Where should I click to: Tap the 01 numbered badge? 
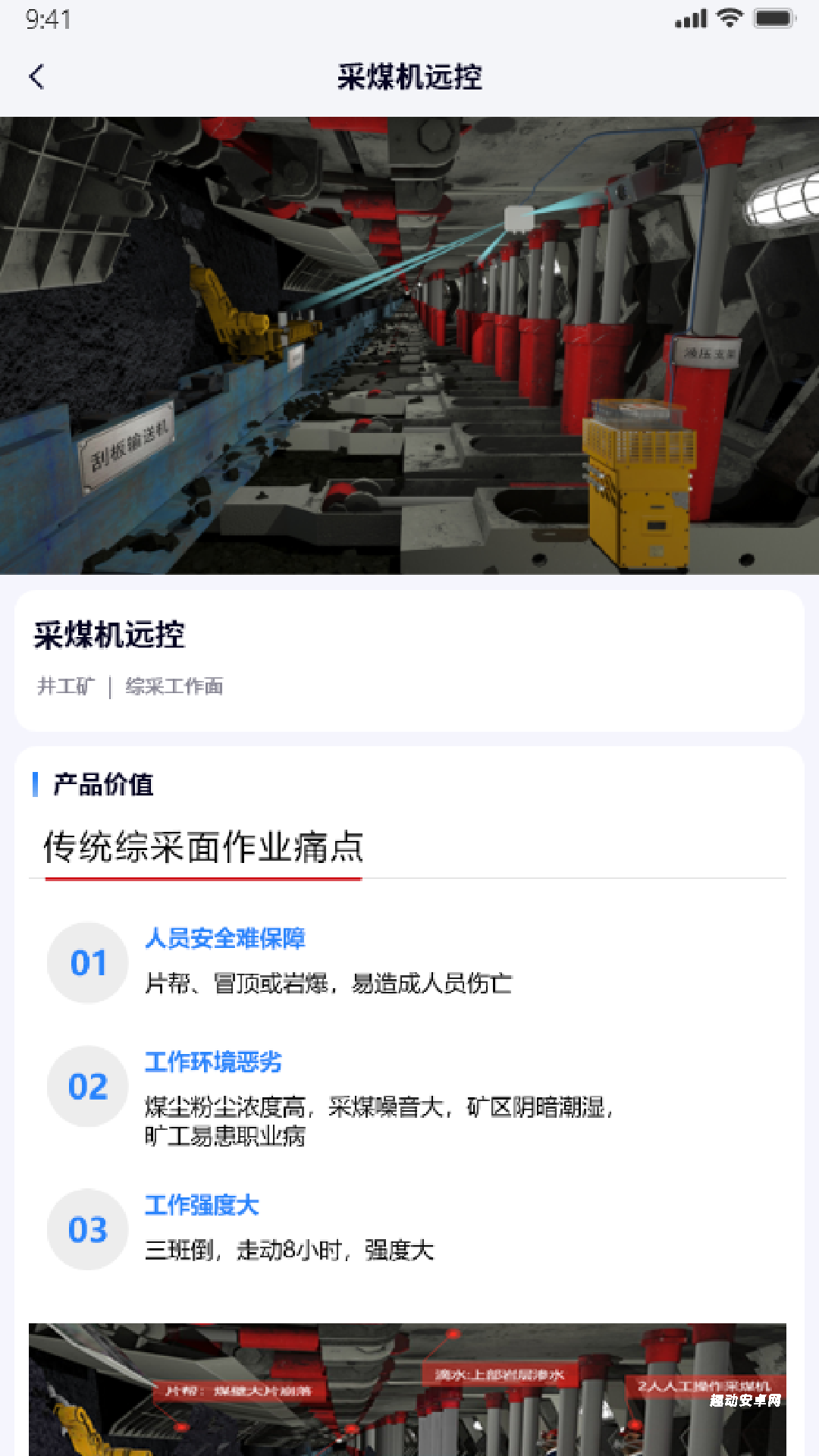pos(89,963)
